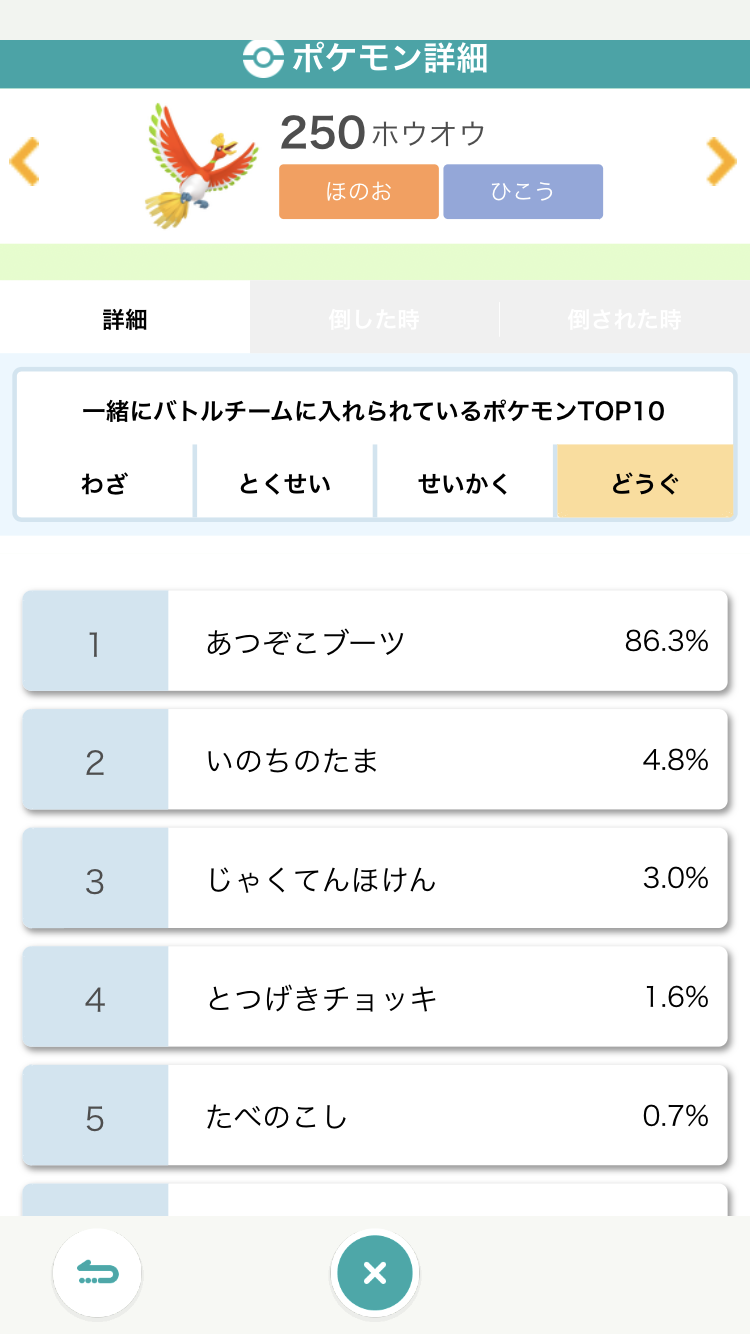Switch to the 詳細 tab
The image size is (750, 1334).
(125, 318)
